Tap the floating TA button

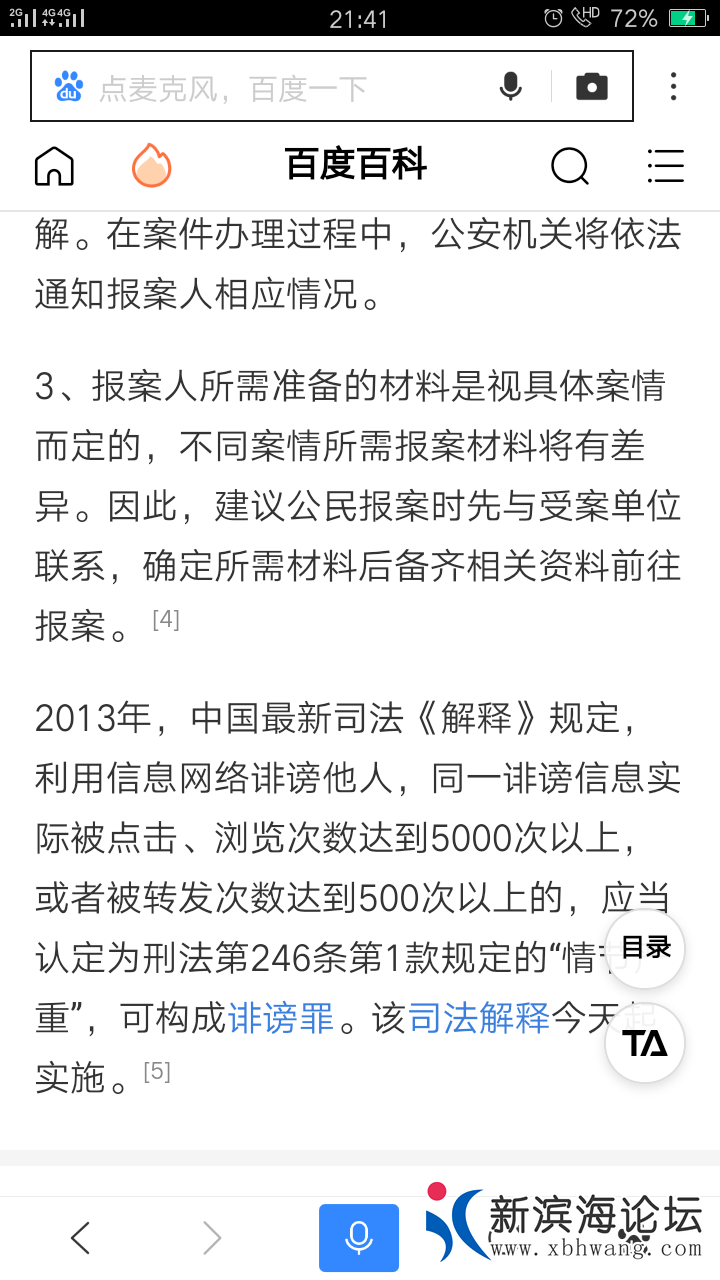645,1043
